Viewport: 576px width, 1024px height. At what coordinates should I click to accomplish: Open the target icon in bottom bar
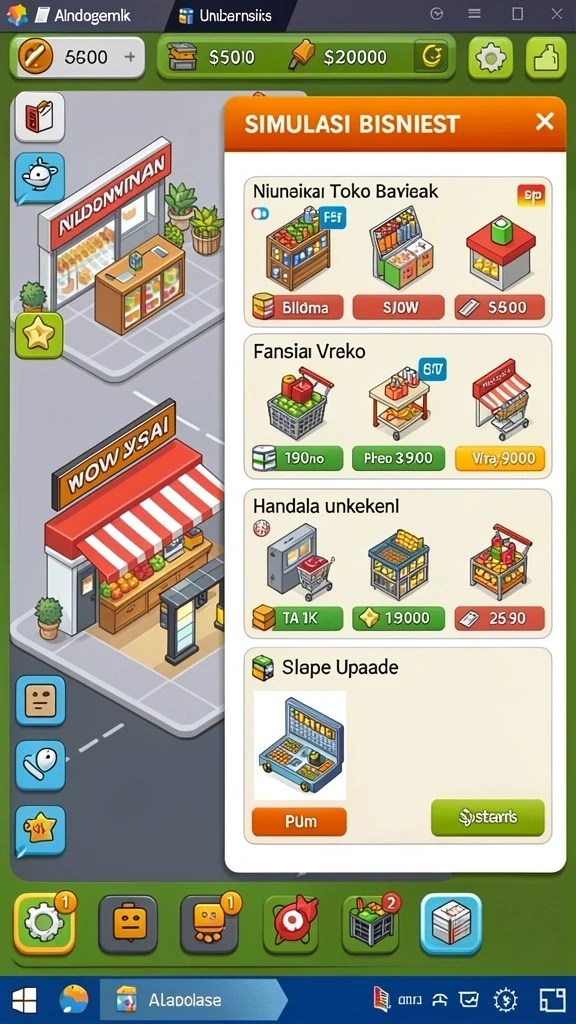pos(291,924)
